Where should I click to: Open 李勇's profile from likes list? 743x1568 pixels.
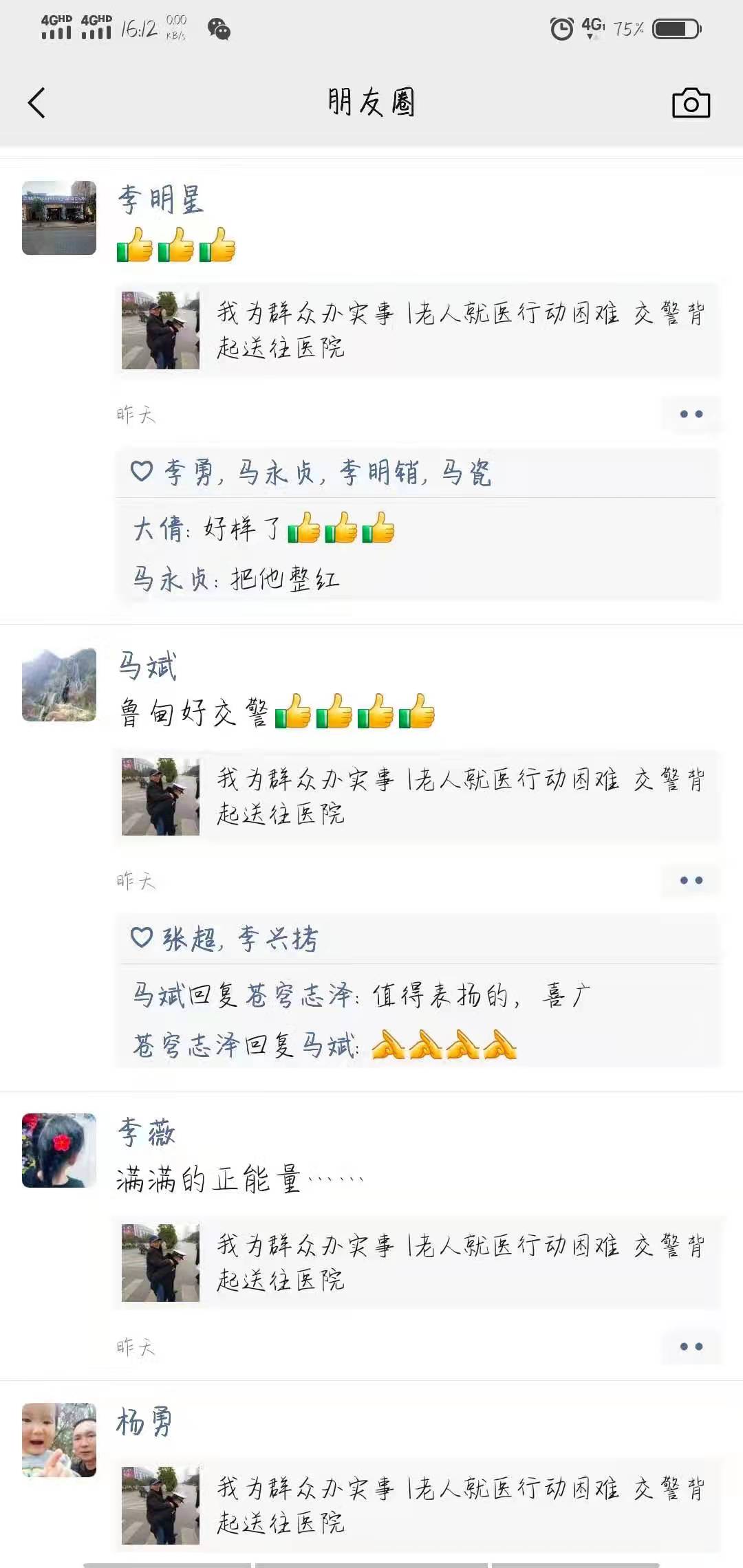click(189, 473)
